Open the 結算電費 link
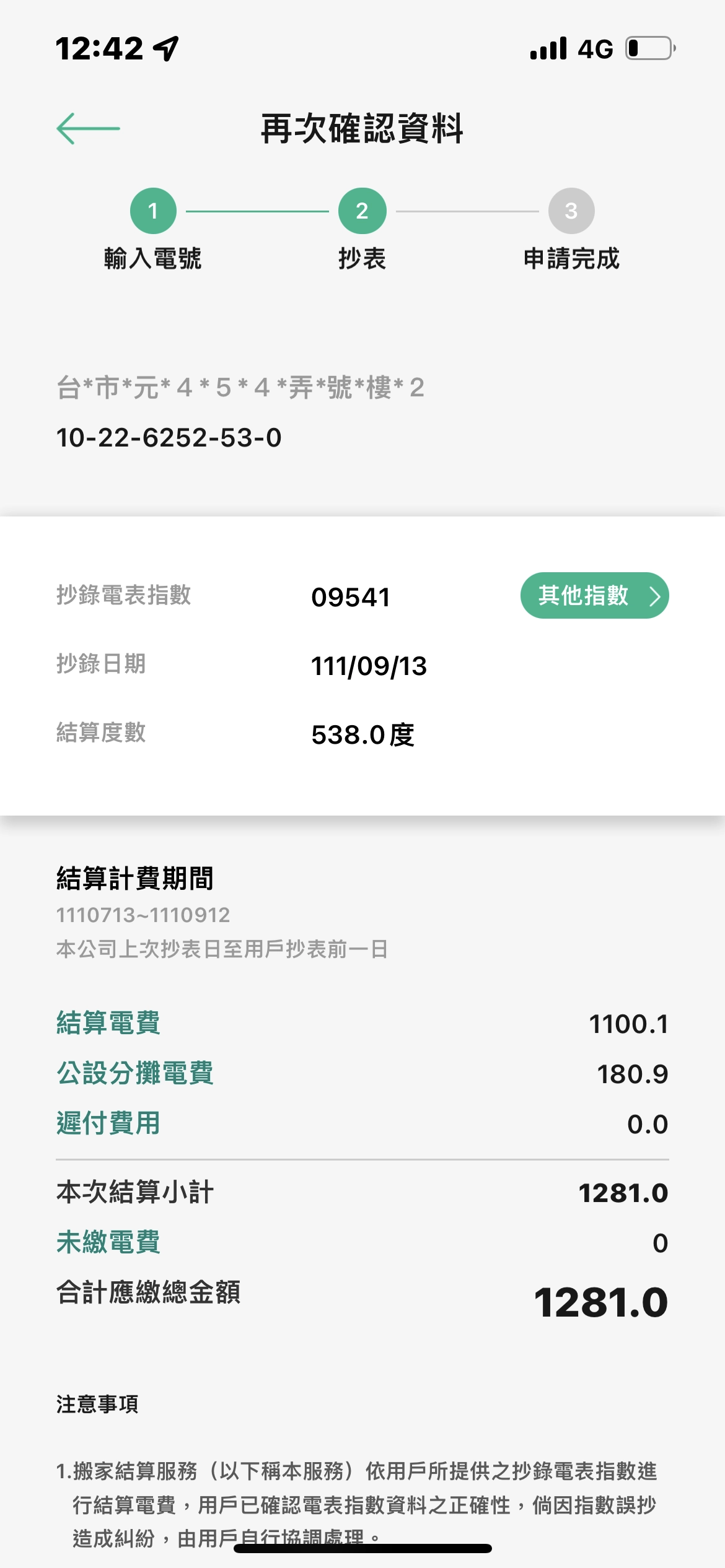This screenshot has width=725, height=1568. click(x=108, y=1023)
